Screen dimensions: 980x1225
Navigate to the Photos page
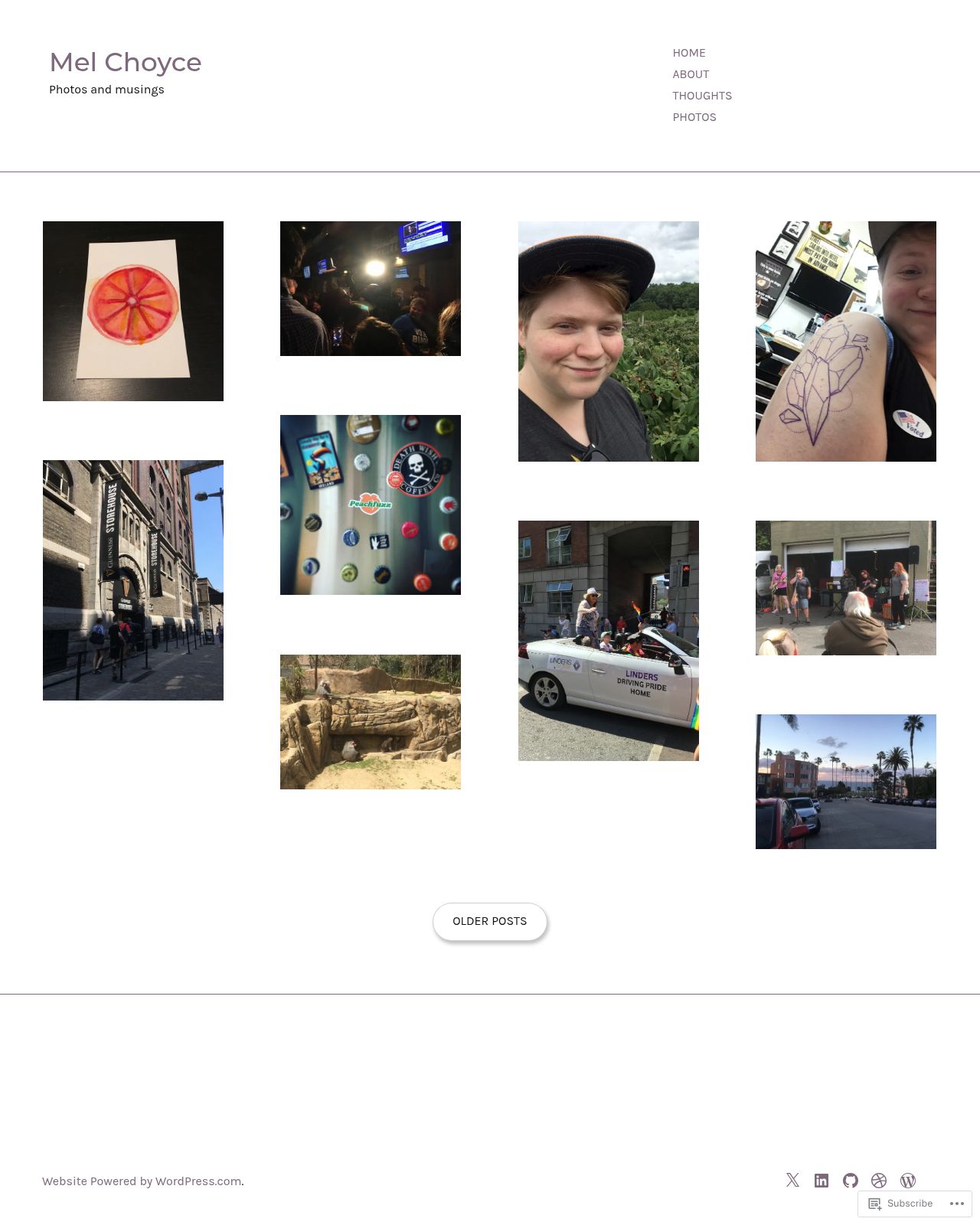pyautogui.click(x=694, y=117)
